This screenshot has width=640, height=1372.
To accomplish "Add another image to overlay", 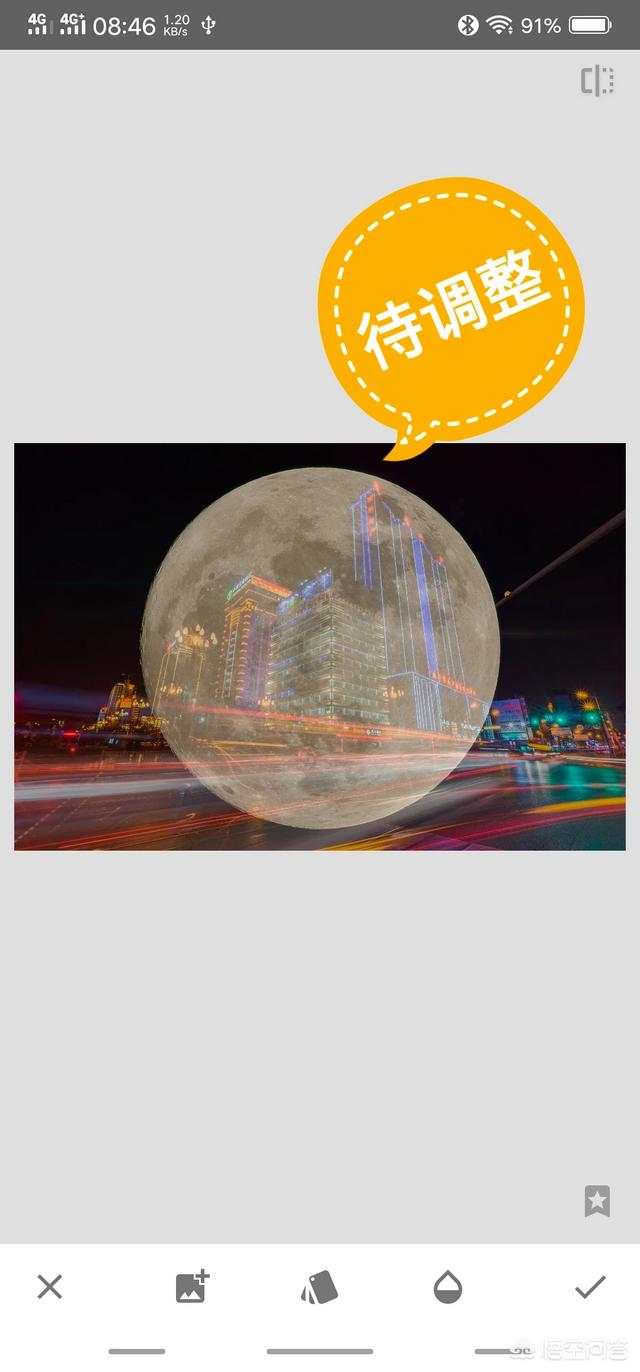I will (x=192, y=1287).
